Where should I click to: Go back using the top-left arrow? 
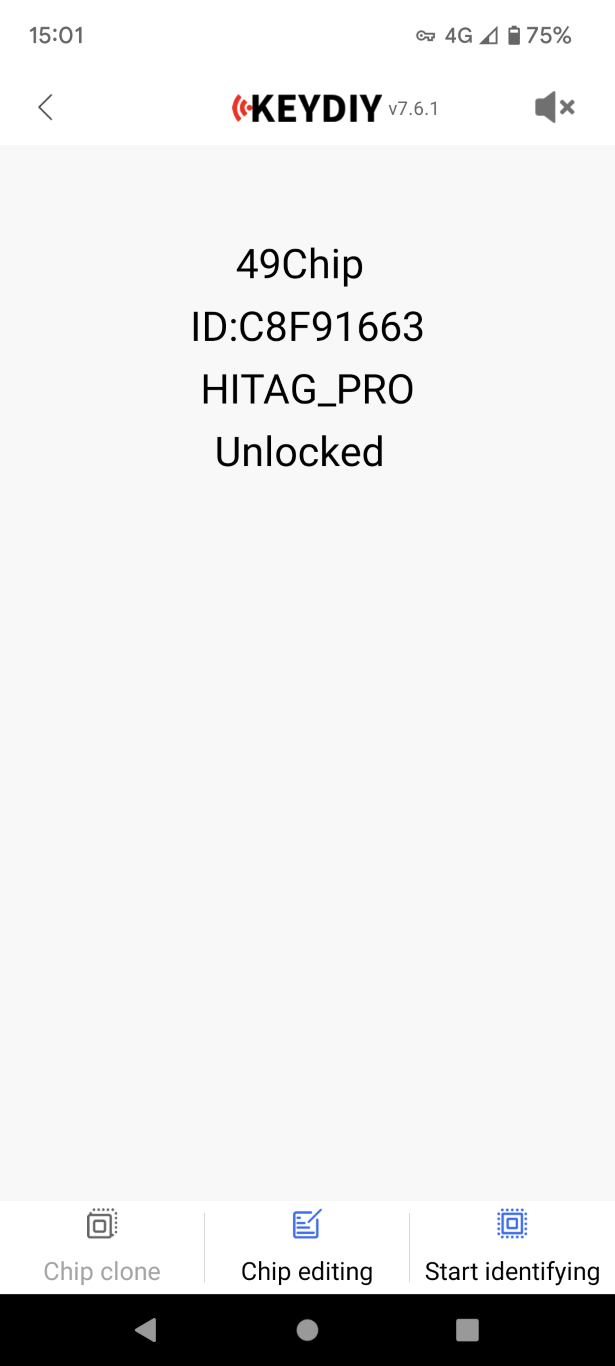(x=45, y=107)
